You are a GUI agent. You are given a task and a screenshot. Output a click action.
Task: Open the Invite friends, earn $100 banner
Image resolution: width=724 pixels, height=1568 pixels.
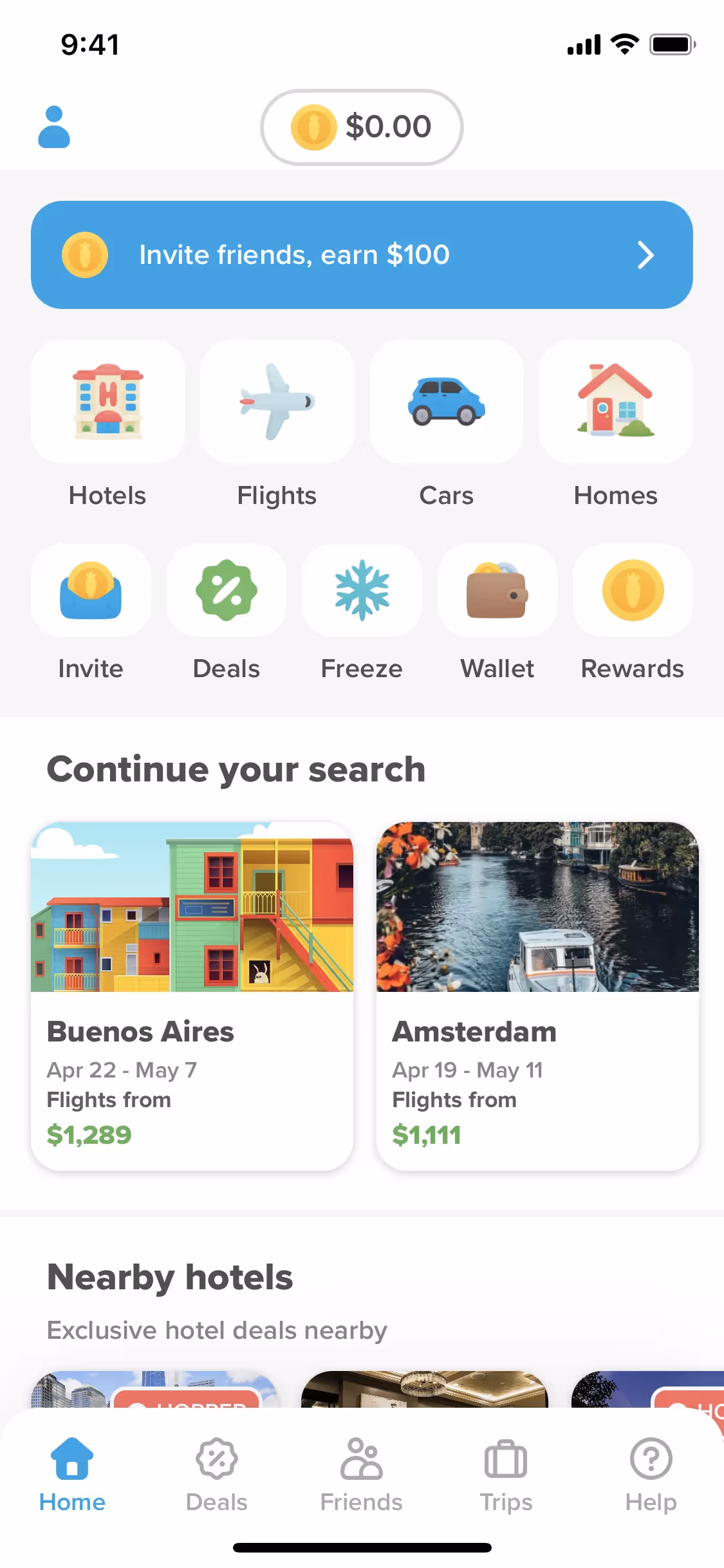click(x=362, y=255)
